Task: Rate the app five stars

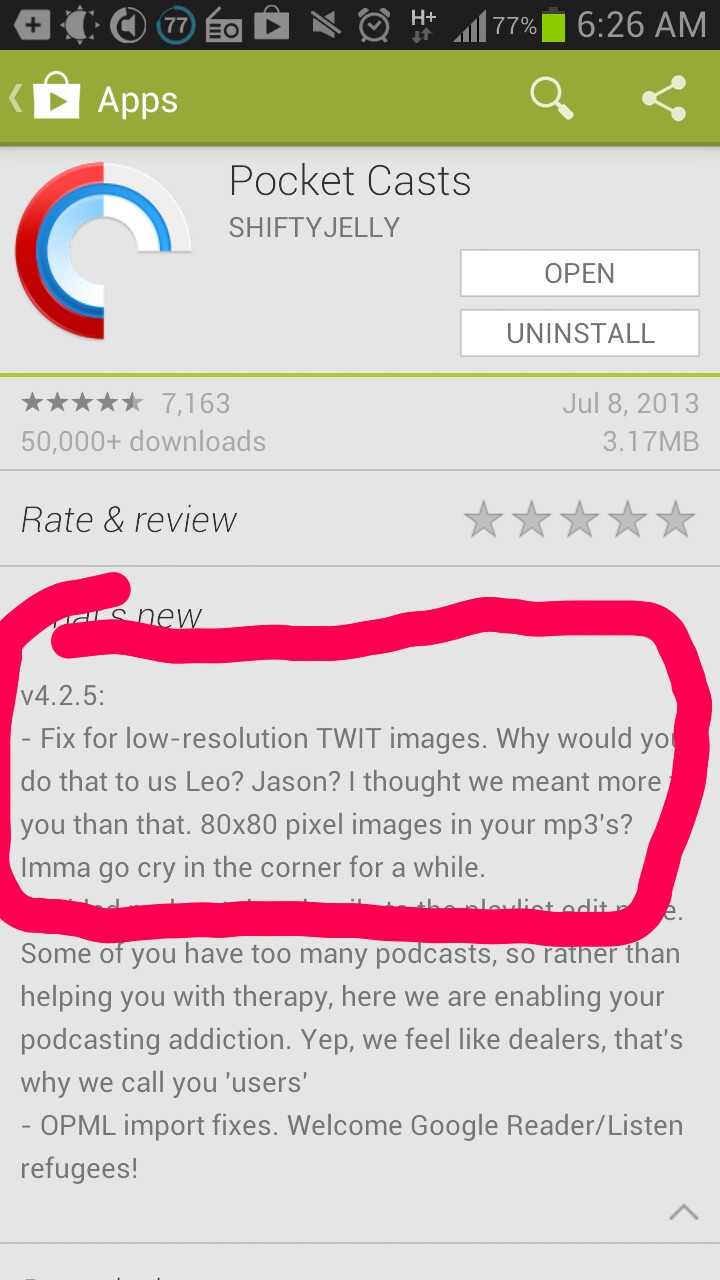Action: point(676,520)
